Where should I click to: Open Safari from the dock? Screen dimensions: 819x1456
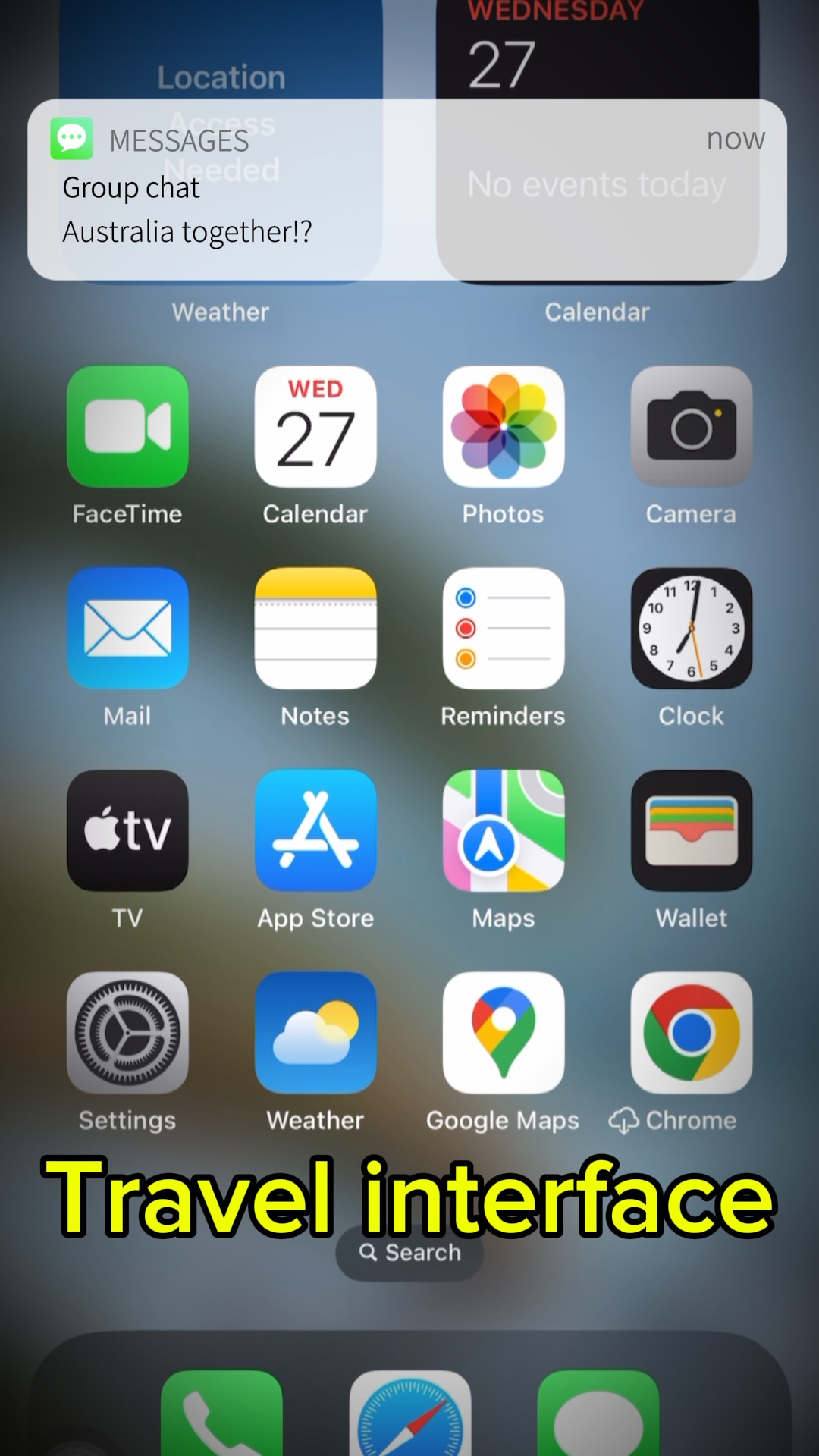[x=409, y=1414]
